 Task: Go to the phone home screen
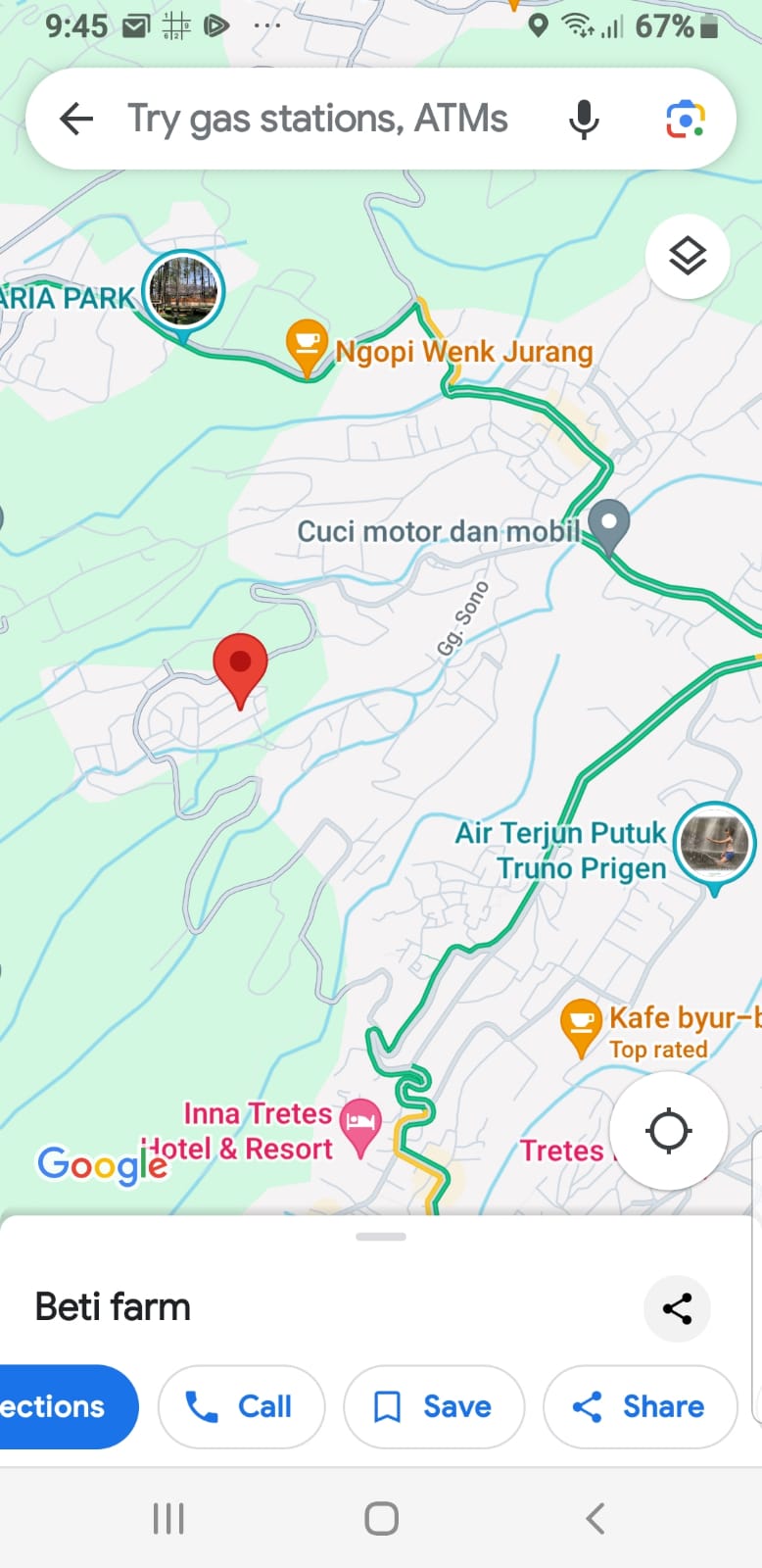(x=381, y=1518)
